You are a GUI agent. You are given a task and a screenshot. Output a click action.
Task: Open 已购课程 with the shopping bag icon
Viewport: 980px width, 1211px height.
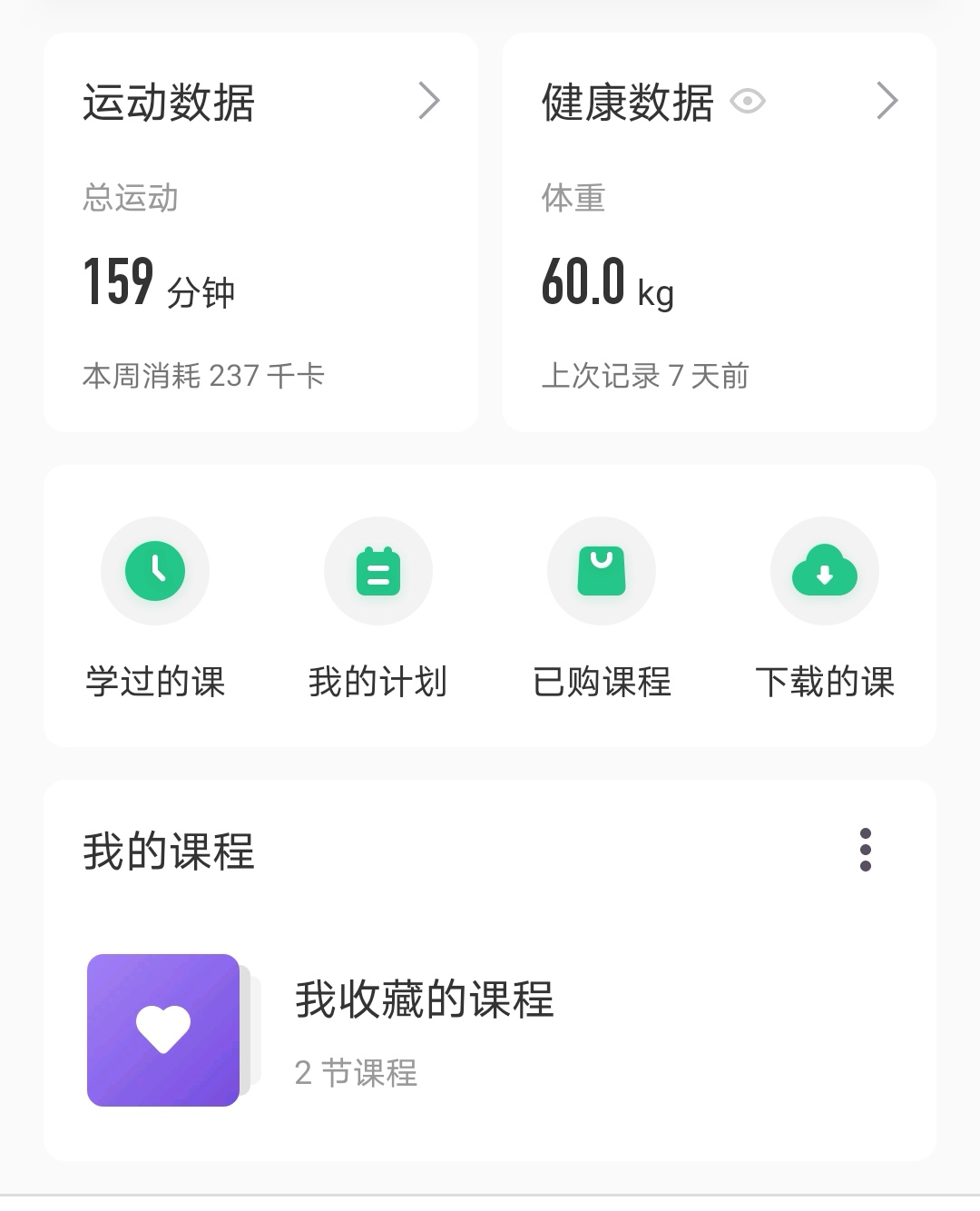(602, 571)
